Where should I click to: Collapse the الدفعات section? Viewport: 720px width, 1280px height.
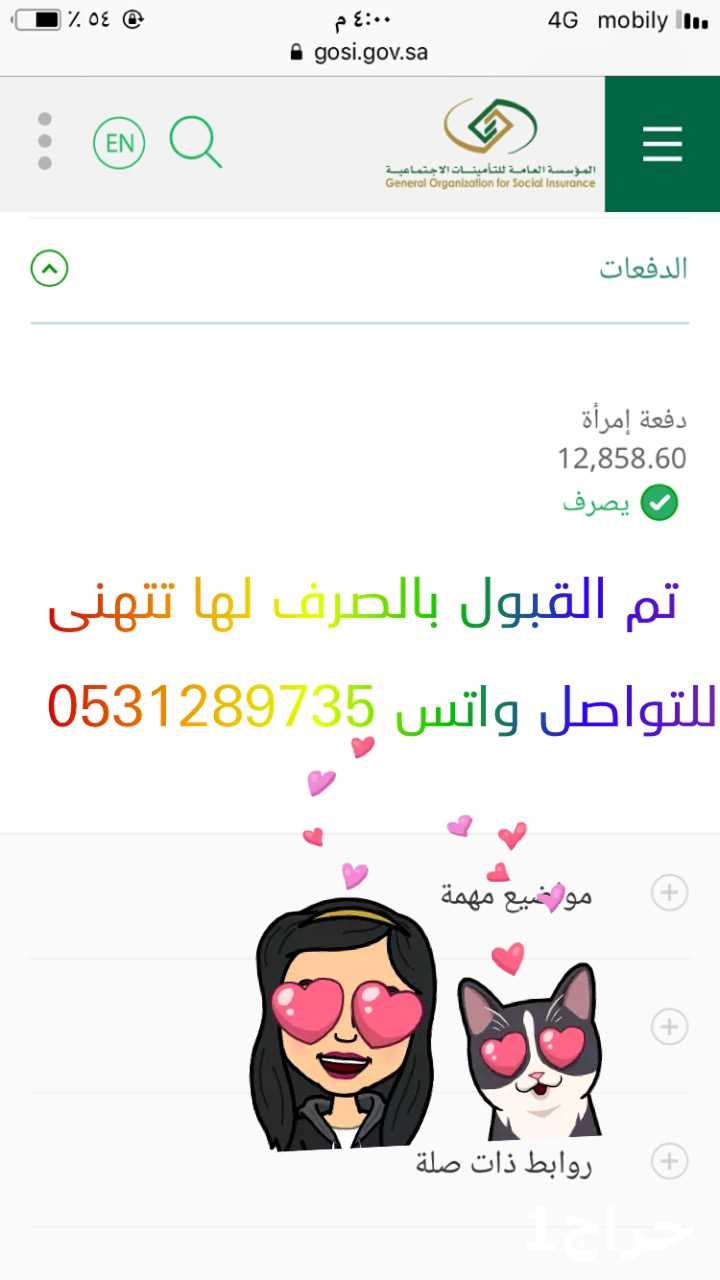pyautogui.click(x=50, y=268)
